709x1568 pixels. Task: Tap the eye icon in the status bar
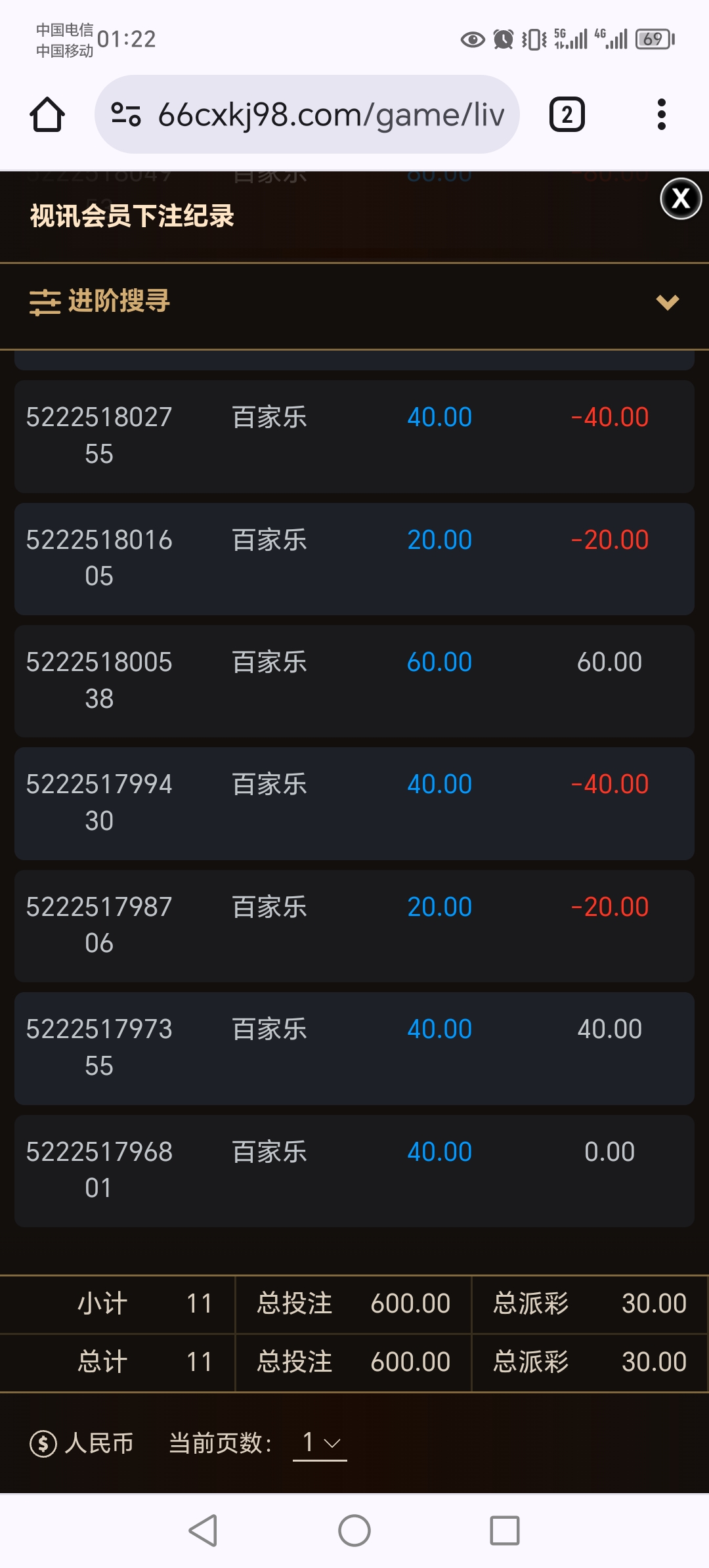471,39
